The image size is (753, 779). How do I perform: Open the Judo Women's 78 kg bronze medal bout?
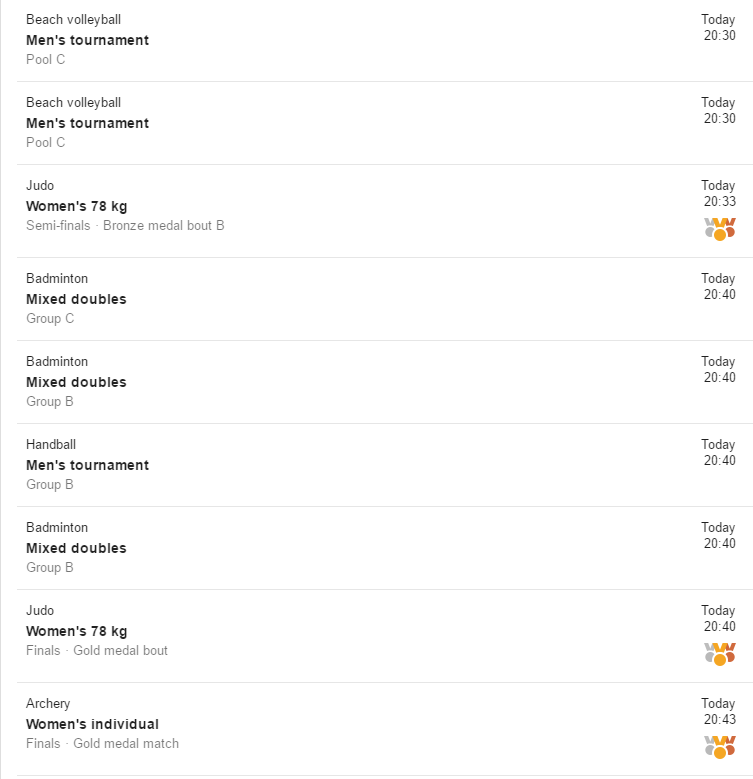(x=77, y=207)
